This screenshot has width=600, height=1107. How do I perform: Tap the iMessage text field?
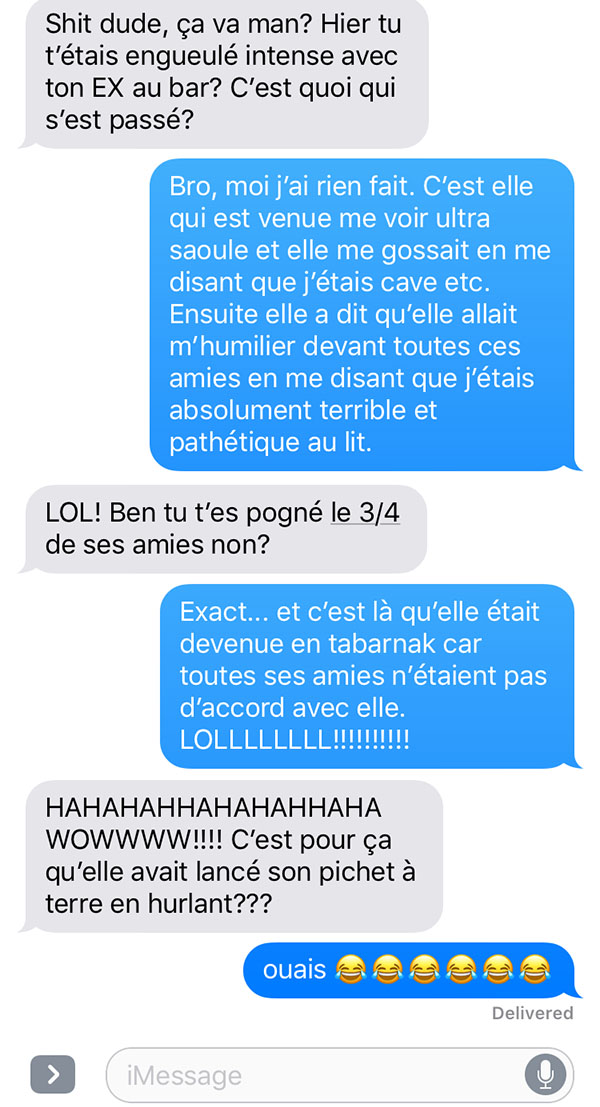[x=339, y=1075]
